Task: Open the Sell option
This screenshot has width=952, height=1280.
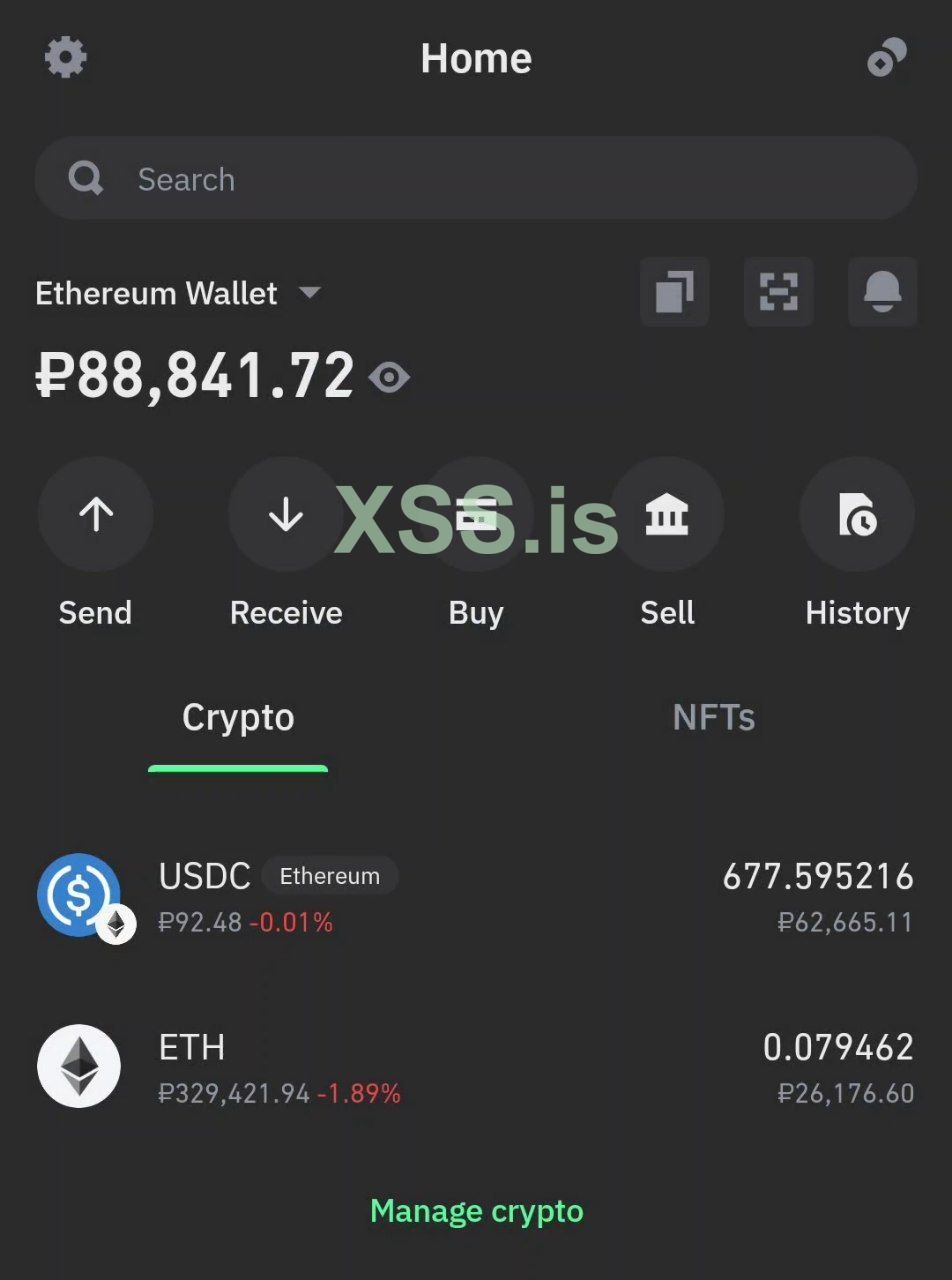Action: click(x=667, y=514)
